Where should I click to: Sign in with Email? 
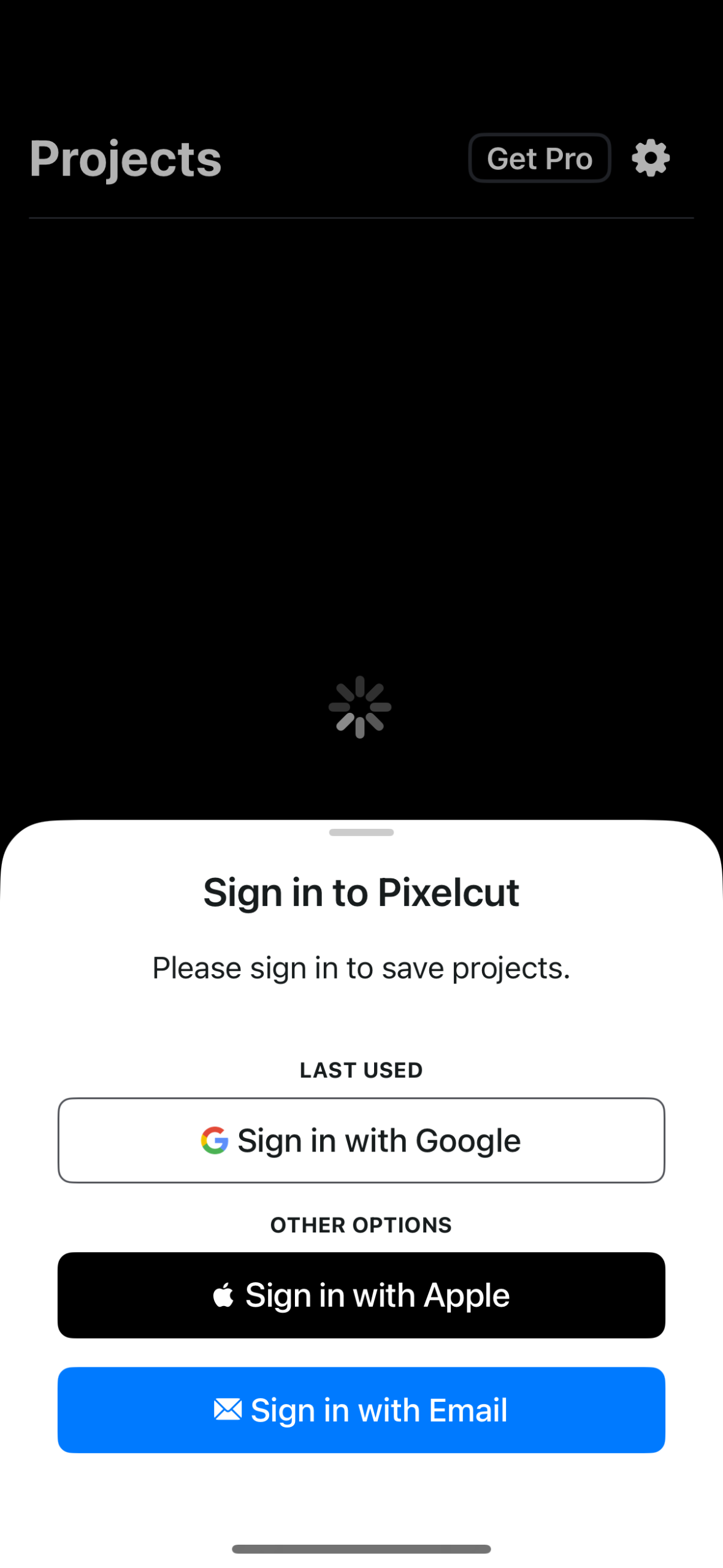tap(361, 1410)
